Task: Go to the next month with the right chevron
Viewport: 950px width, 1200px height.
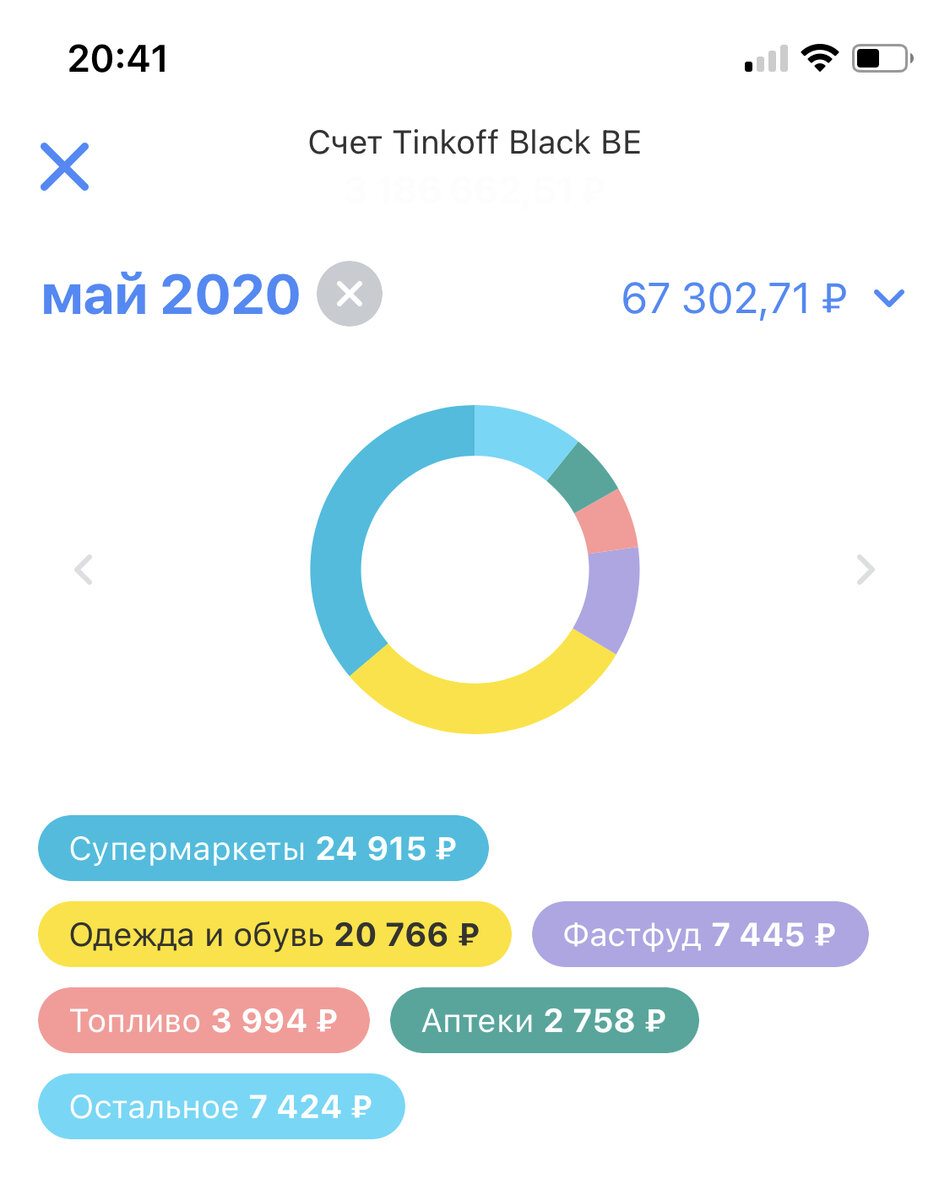Action: 866,568
